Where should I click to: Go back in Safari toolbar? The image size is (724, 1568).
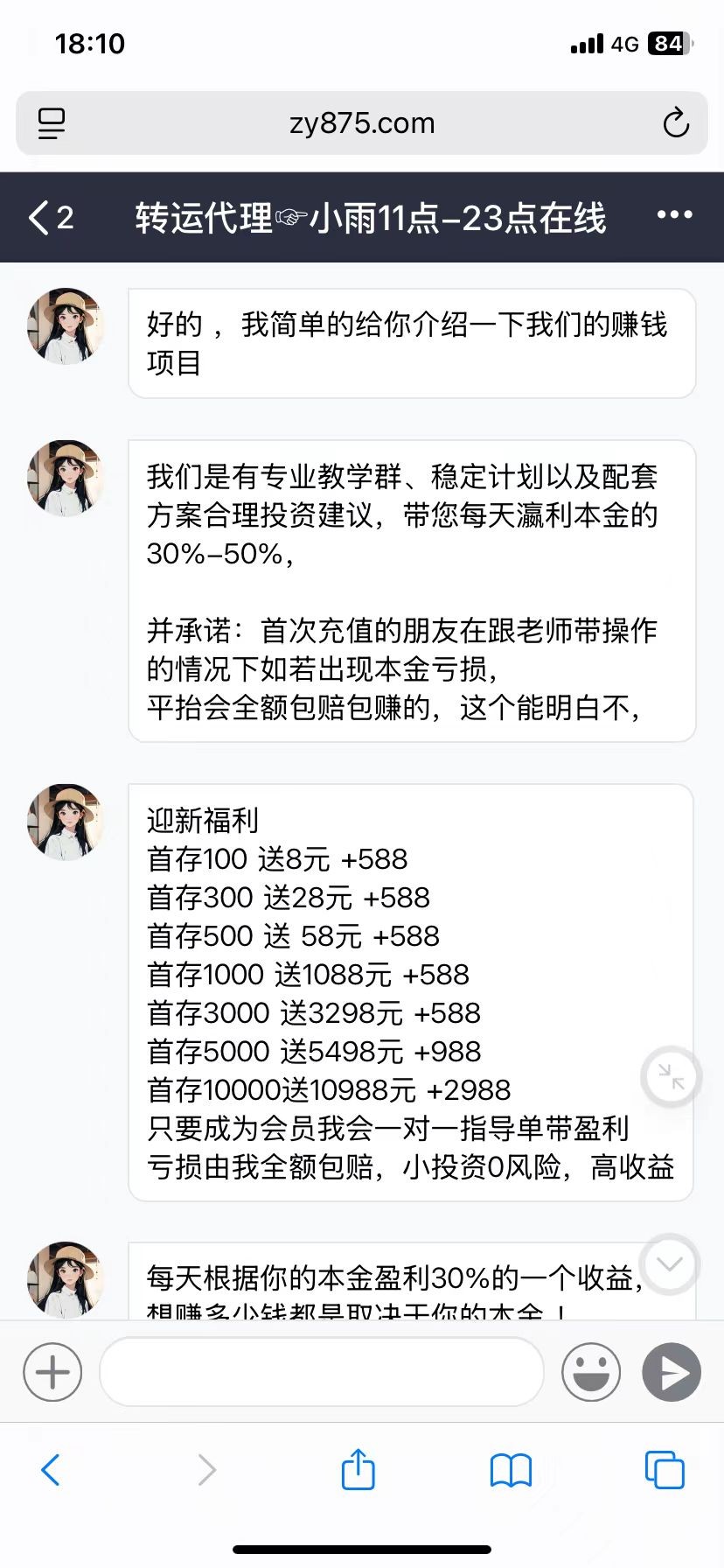coord(52,1470)
